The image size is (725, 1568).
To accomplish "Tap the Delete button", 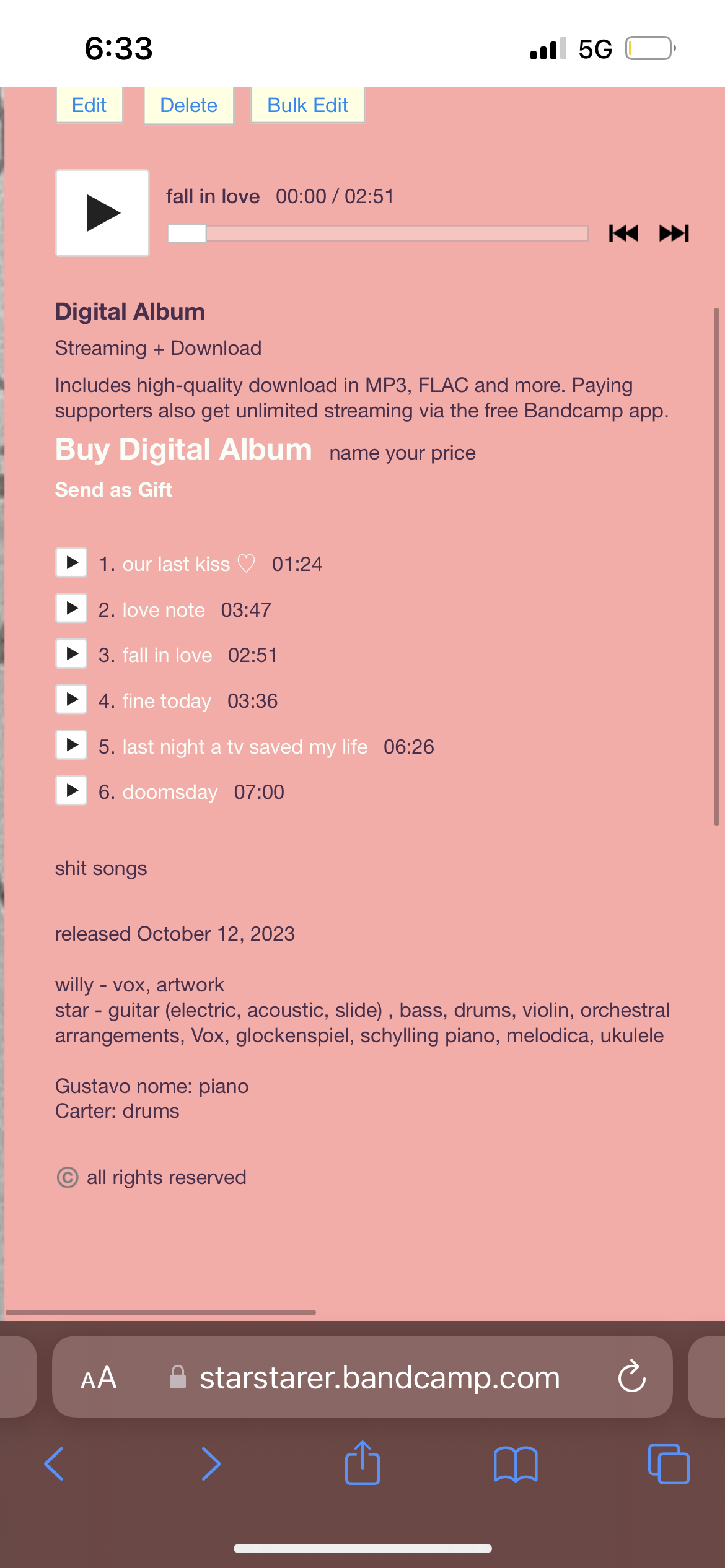I will (x=188, y=105).
